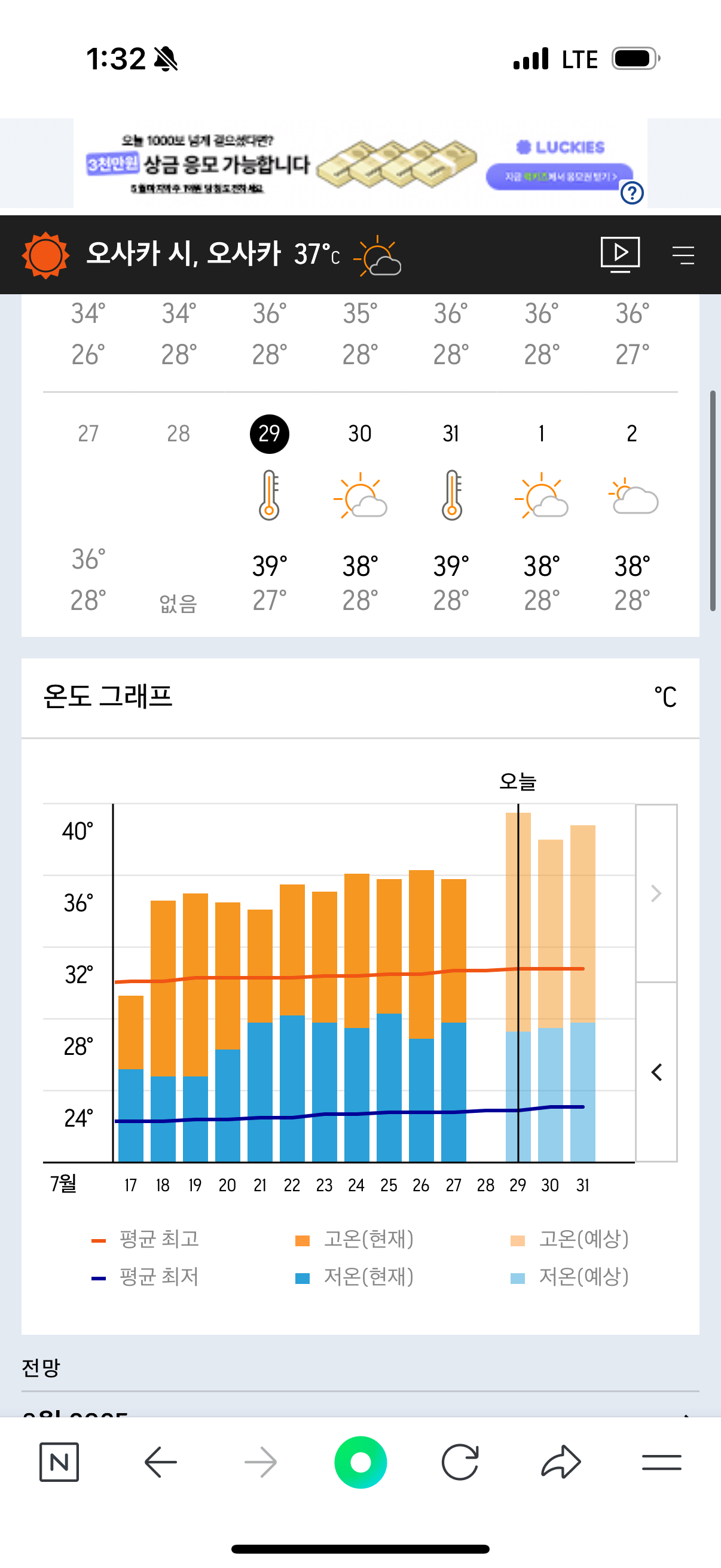This screenshot has width=721, height=1568.
Task: Show next days in temperature graph
Action: tap(656, 893)
